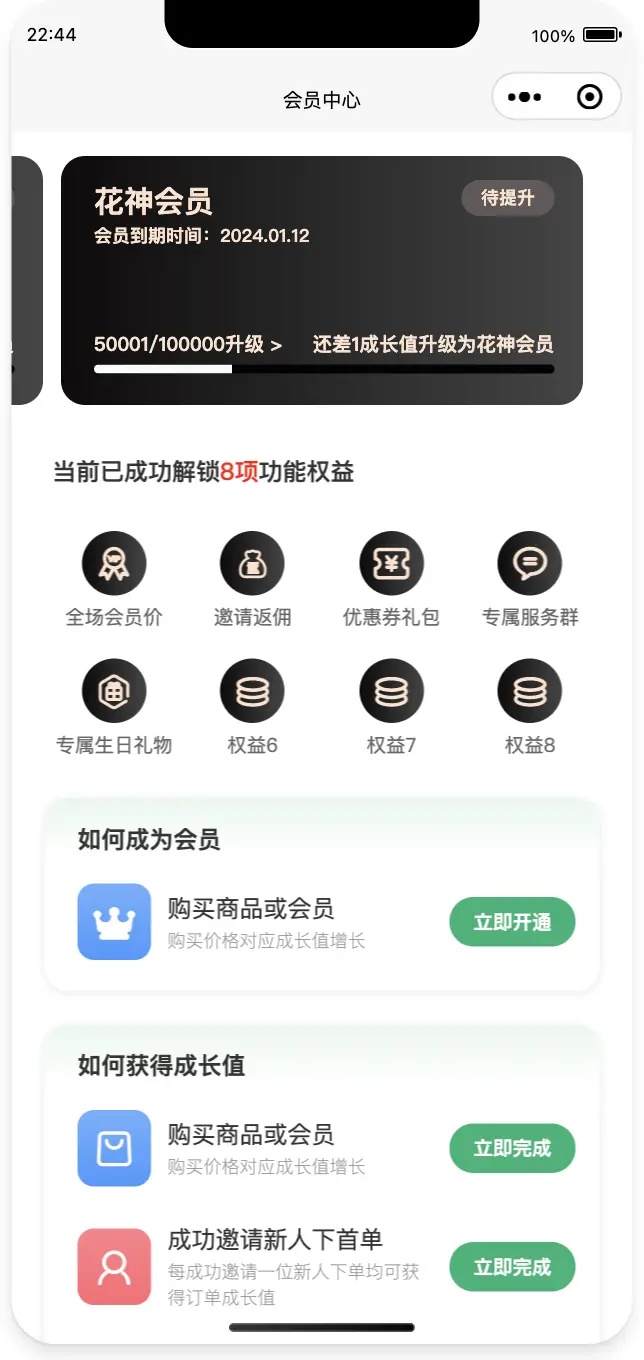Tap 立即完成 for 成功邀请新人下首单
Screen dimensions: 644x1360
[512, 1267]
